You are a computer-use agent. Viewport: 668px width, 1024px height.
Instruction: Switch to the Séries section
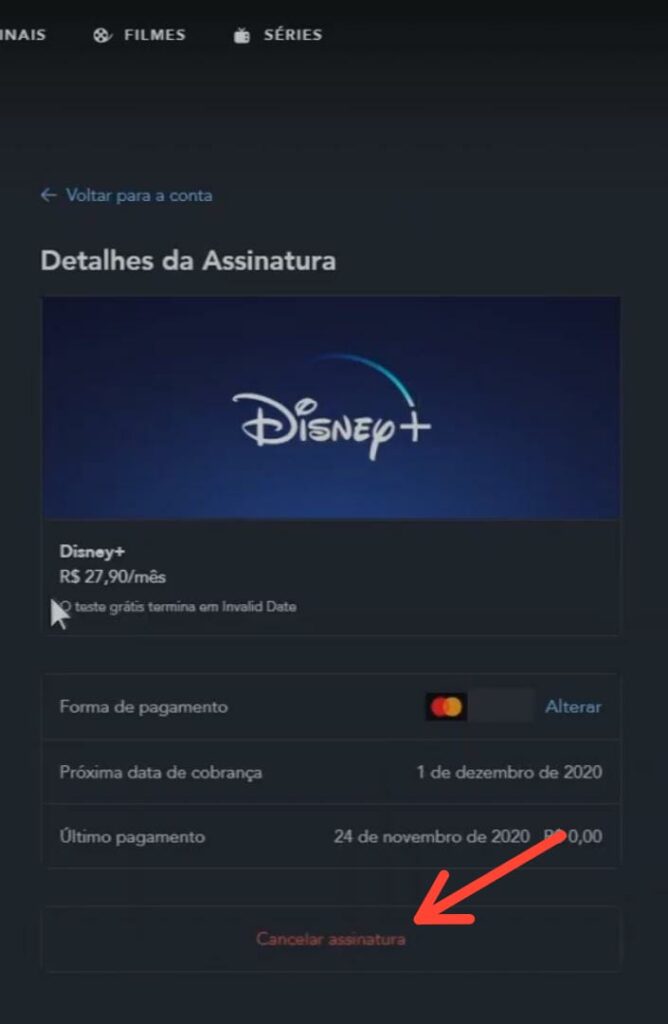tap(278, 35)
